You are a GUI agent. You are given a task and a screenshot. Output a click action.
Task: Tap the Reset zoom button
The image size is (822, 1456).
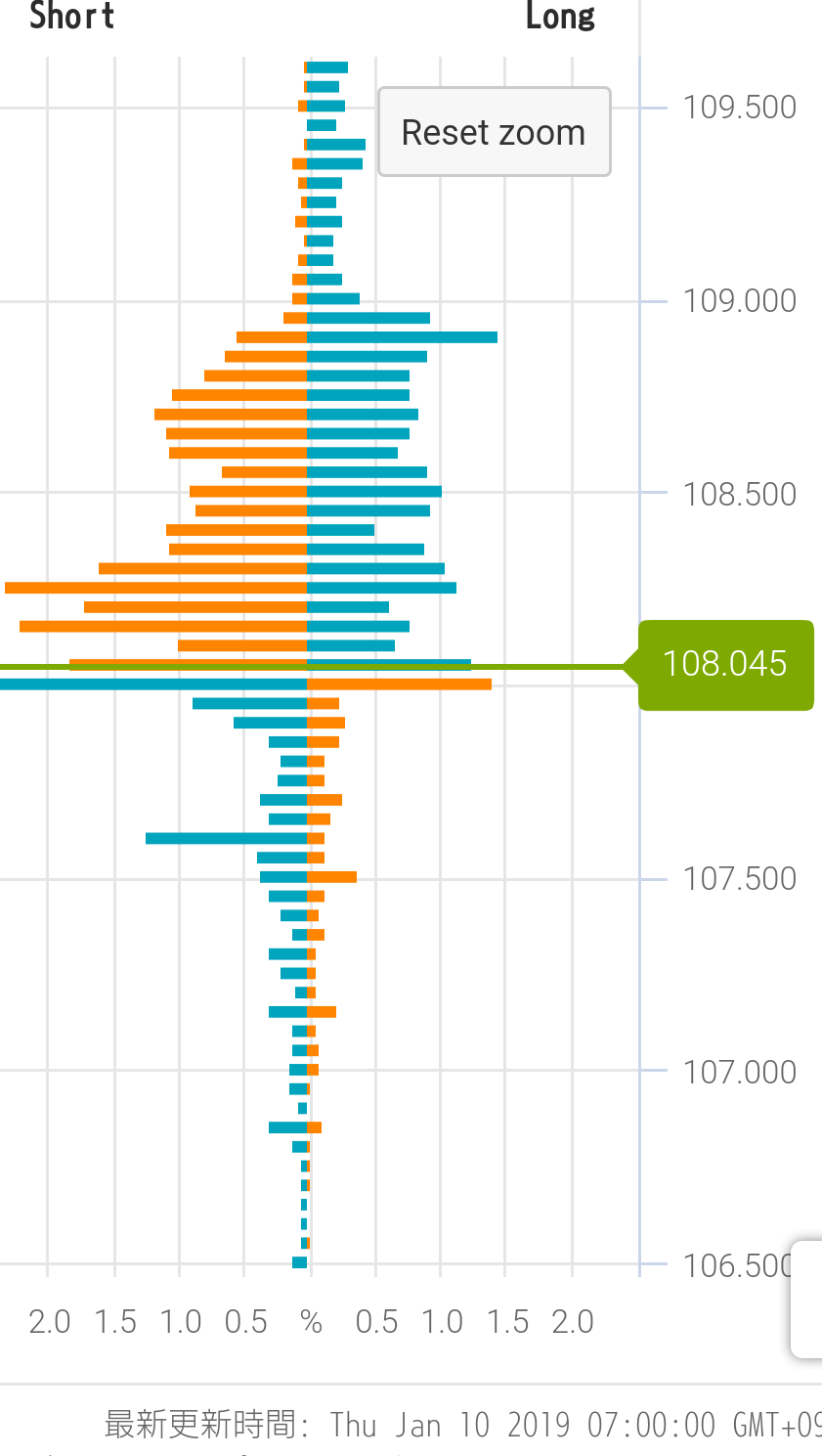tap(494, 132)
